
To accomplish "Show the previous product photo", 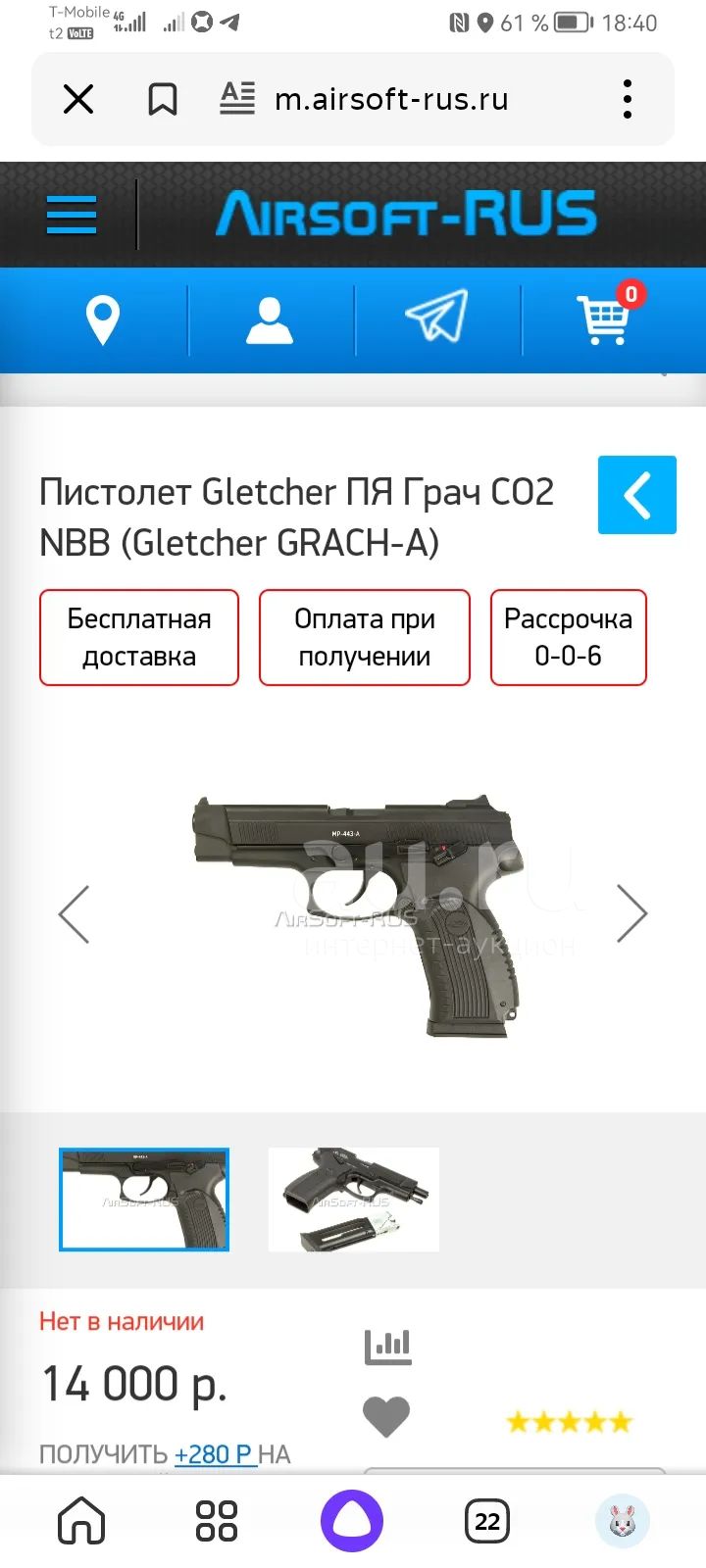I will click(x=74, y=913).
